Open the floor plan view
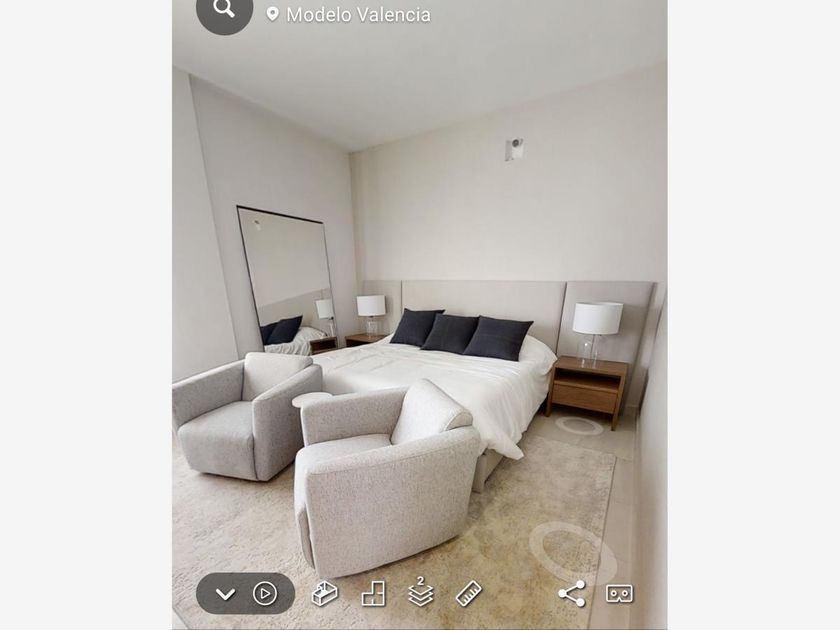Screen dimensions: 840x630 (373, 594)
